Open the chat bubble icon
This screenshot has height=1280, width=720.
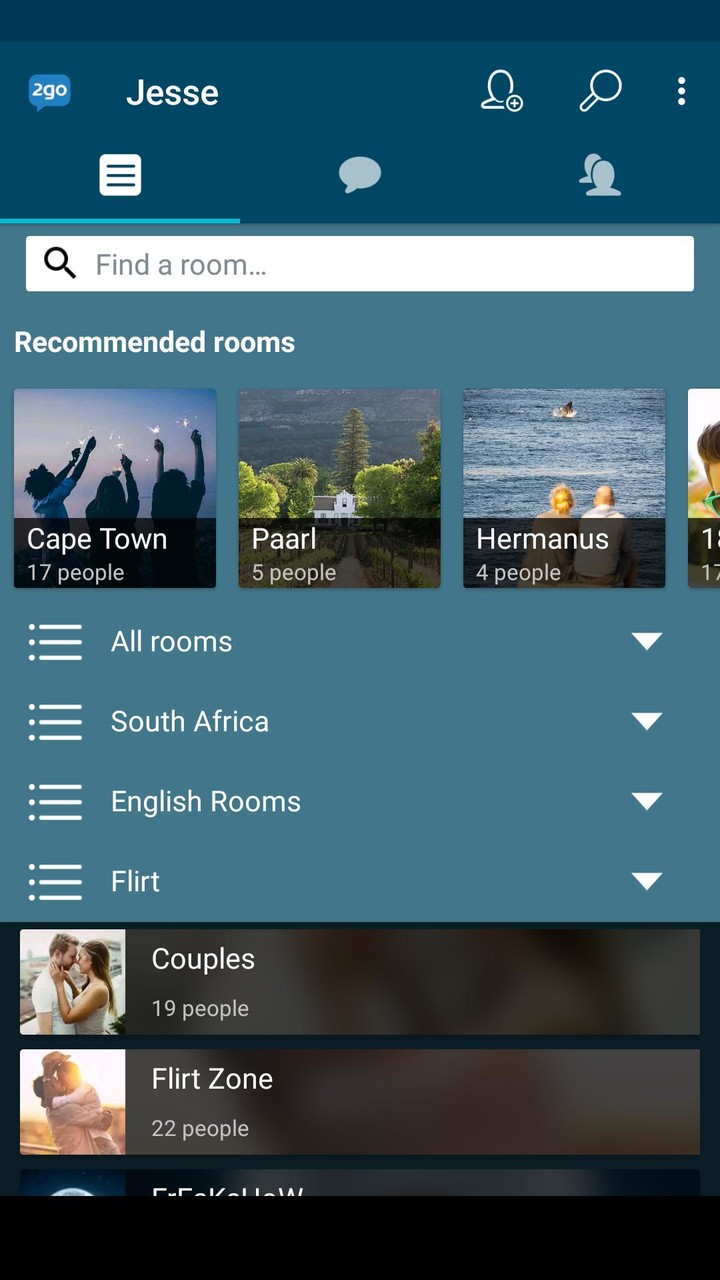(360, 174)
